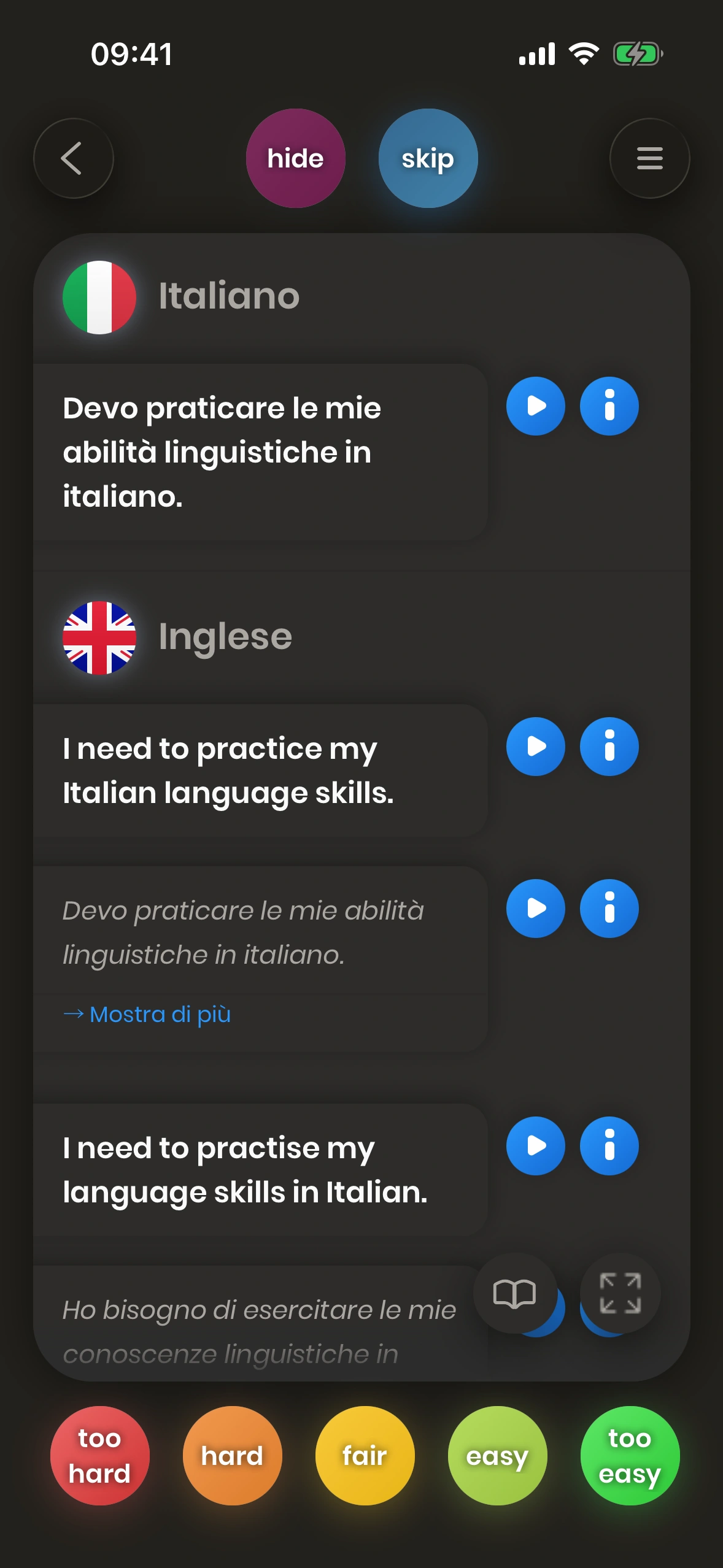Show info for the 'Devo praticare le mie abilità' sentence
This screenshot has height=1568, width=723.
tap(609, 406)
